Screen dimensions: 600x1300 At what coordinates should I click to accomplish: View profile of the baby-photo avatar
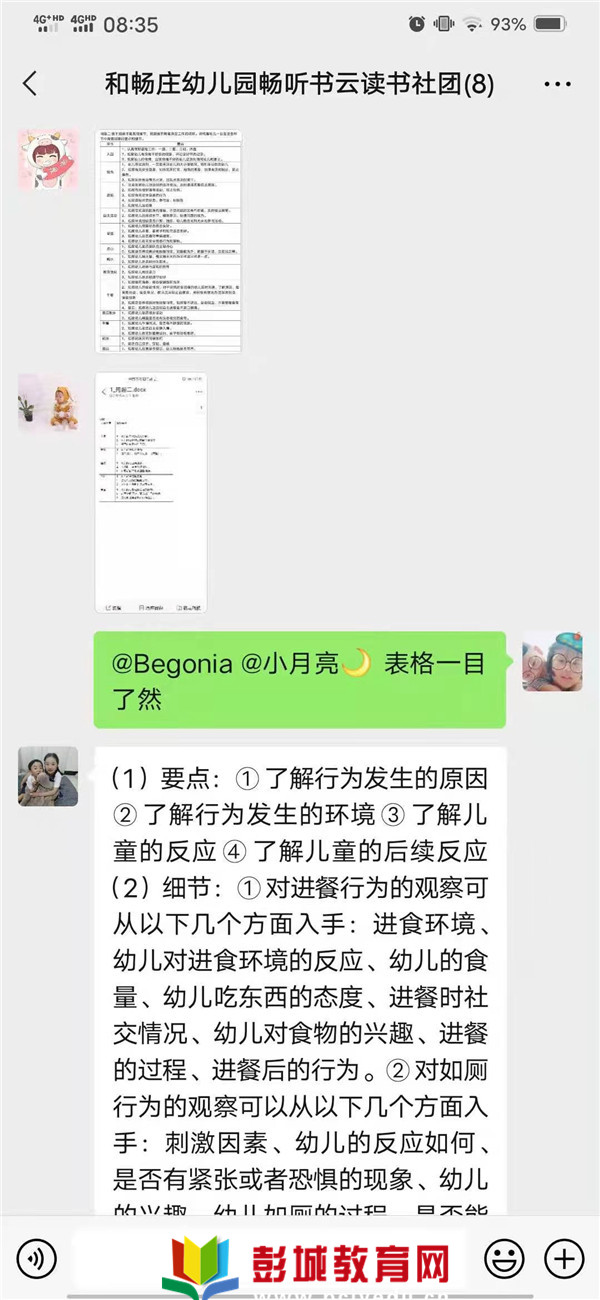click(x=48, y=402)
